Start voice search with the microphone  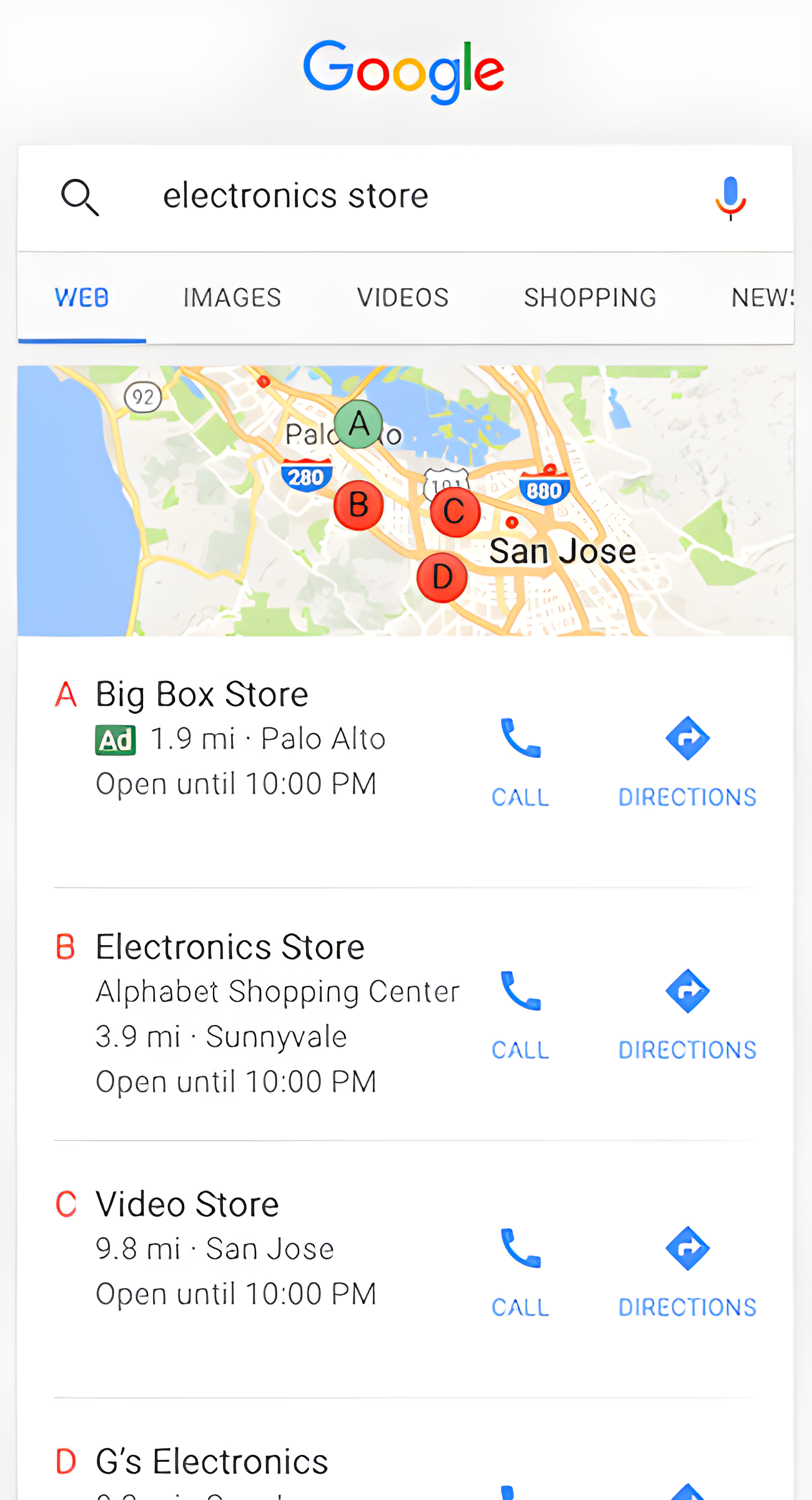(x=730, y=199)
